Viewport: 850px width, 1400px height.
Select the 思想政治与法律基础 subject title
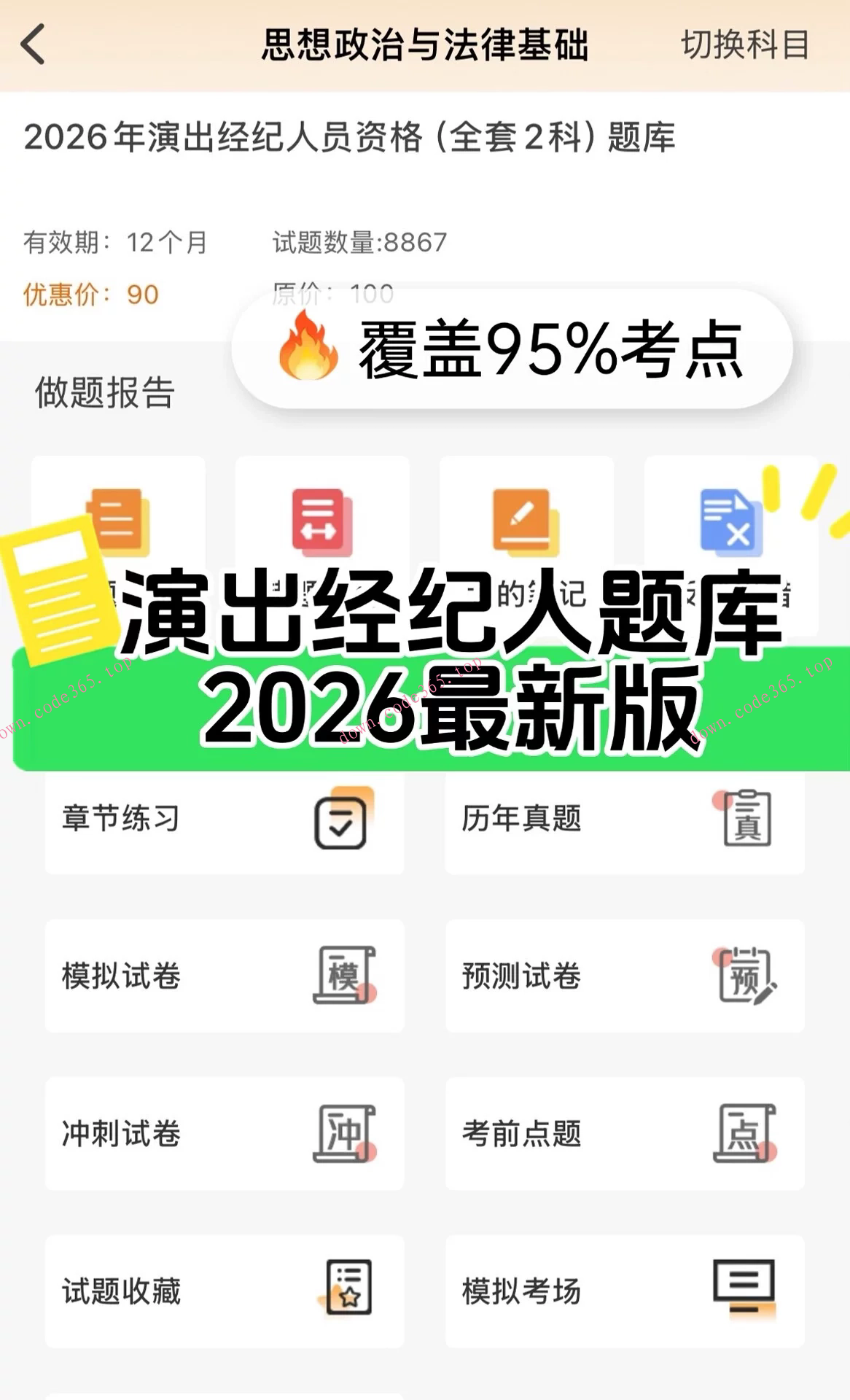425,44
